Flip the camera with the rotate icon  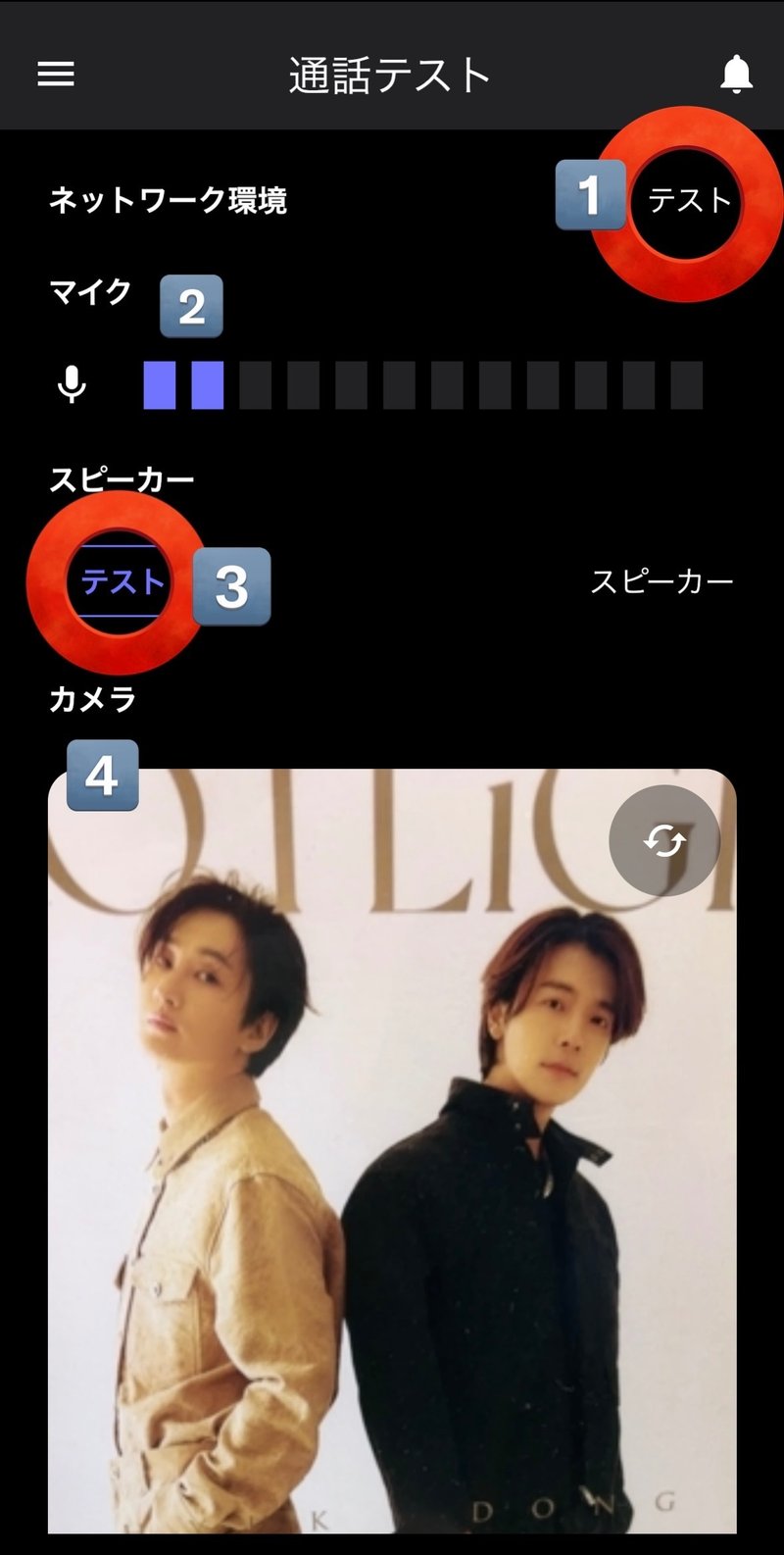point(664,840)
